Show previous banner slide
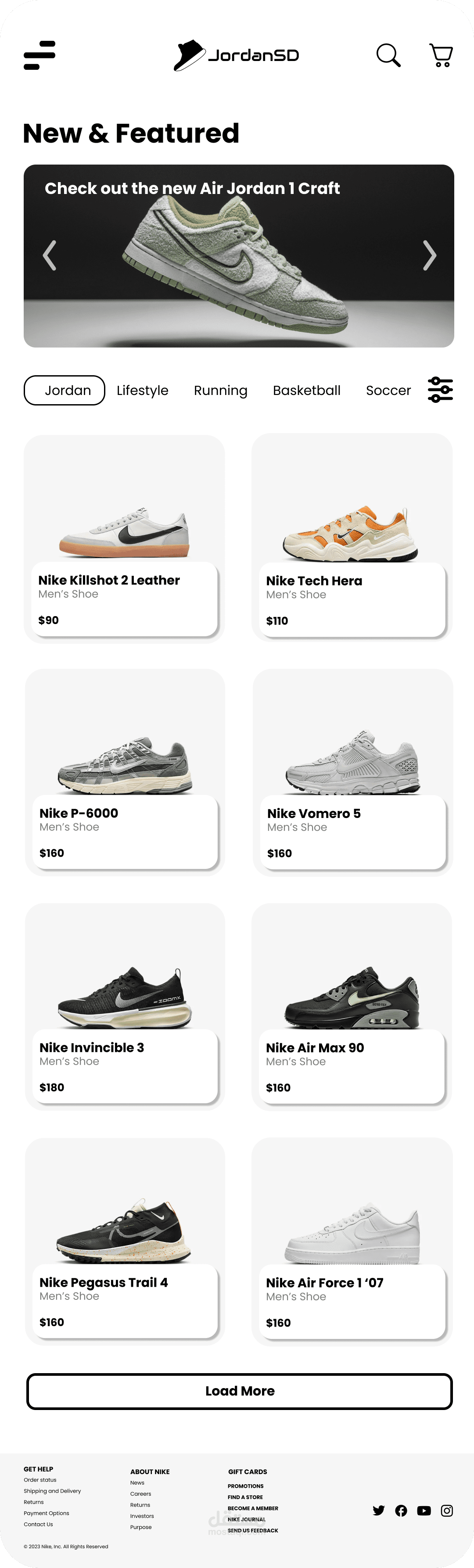The height and width of the screenshot is (1568, 474). click(50, 255)
